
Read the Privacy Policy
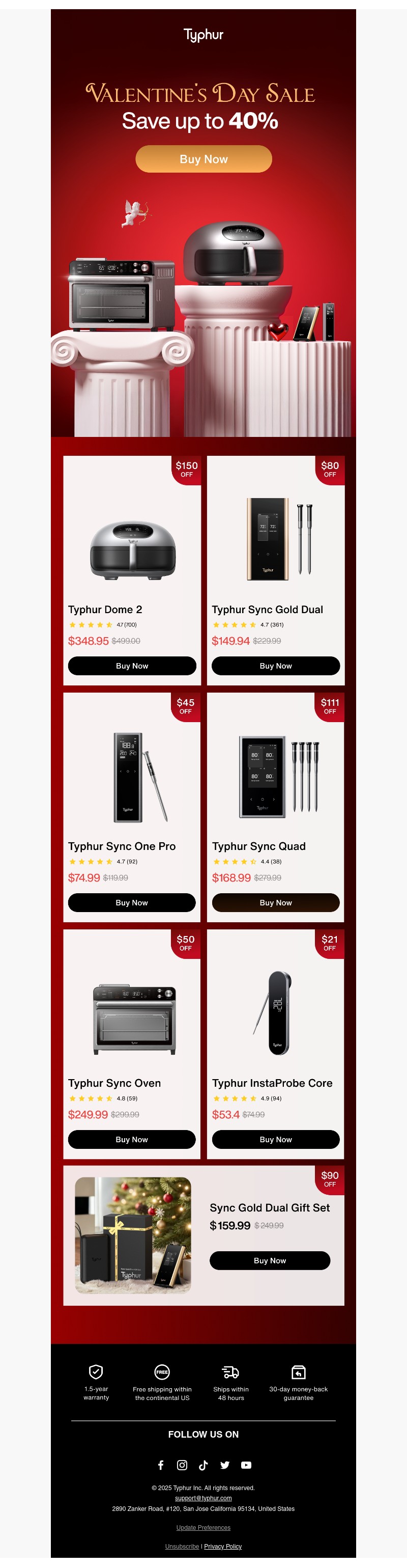point(223,1546)
